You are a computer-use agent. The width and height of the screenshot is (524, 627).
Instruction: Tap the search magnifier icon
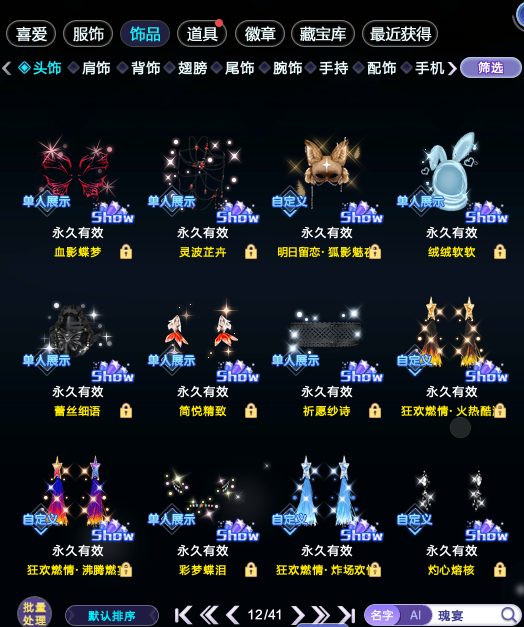point(508,615)
